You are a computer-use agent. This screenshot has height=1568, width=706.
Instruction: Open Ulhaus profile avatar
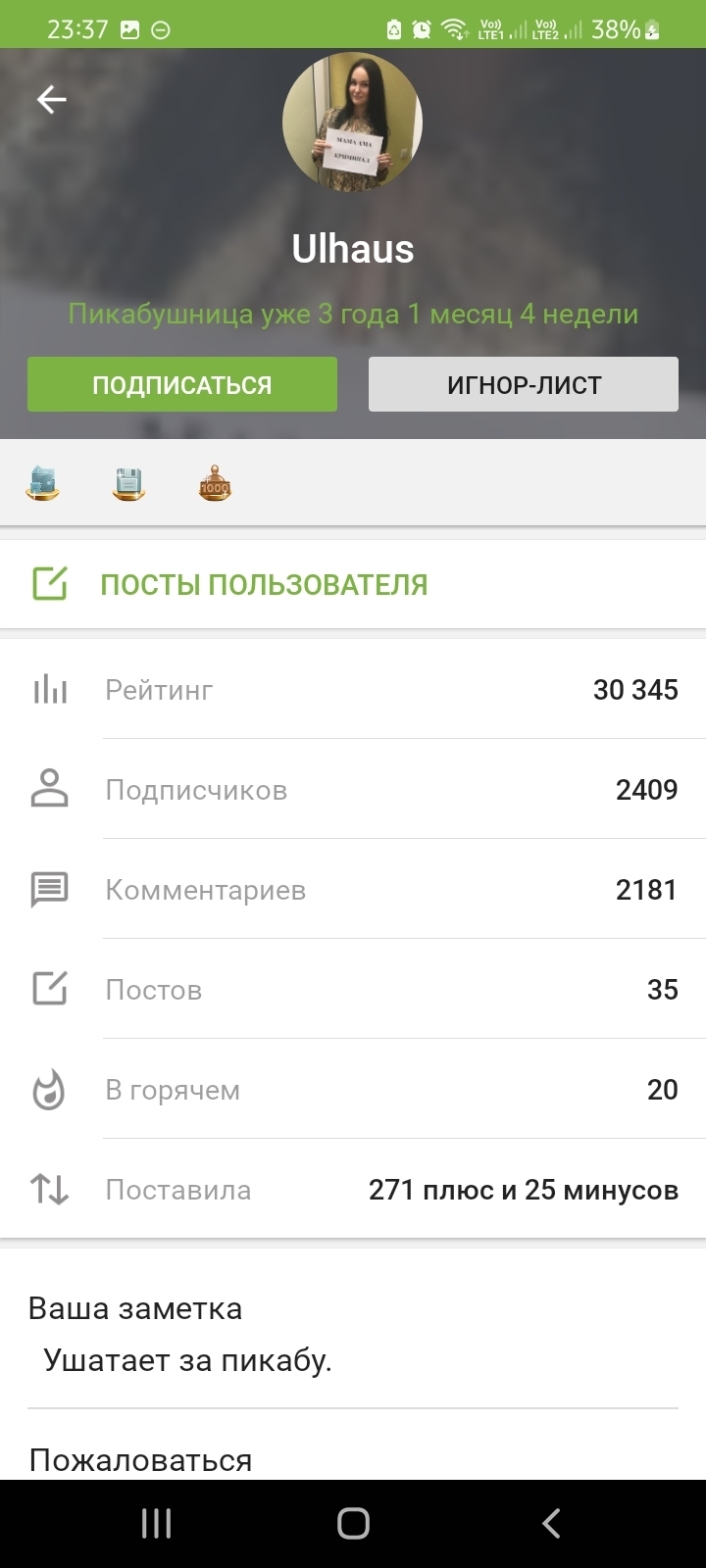353,122
